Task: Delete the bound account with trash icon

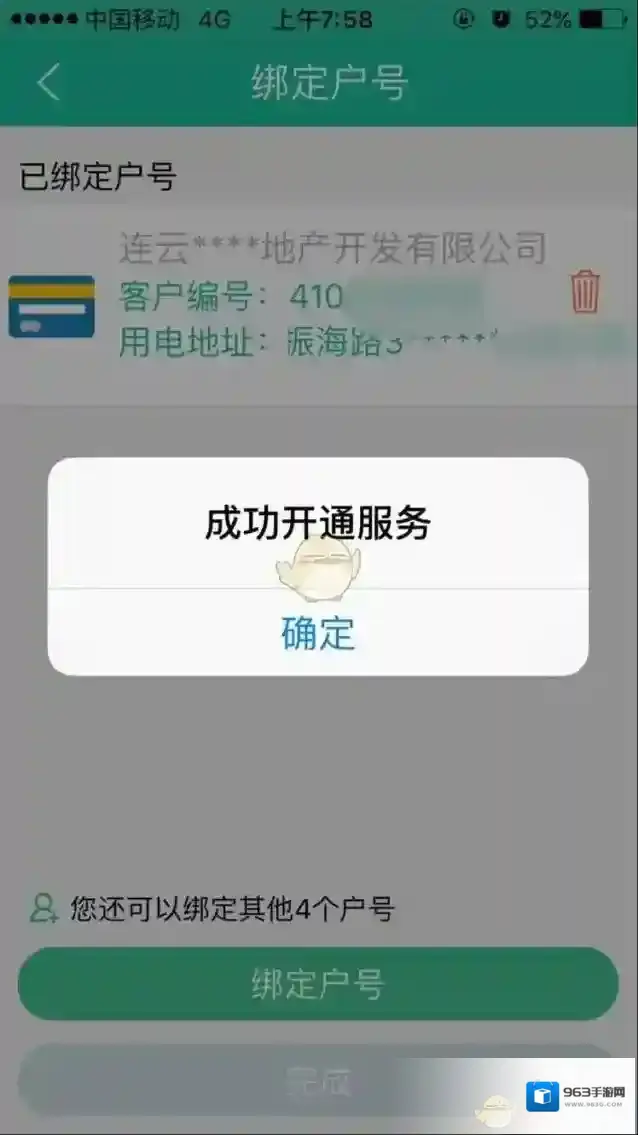Action: [585, 292]
